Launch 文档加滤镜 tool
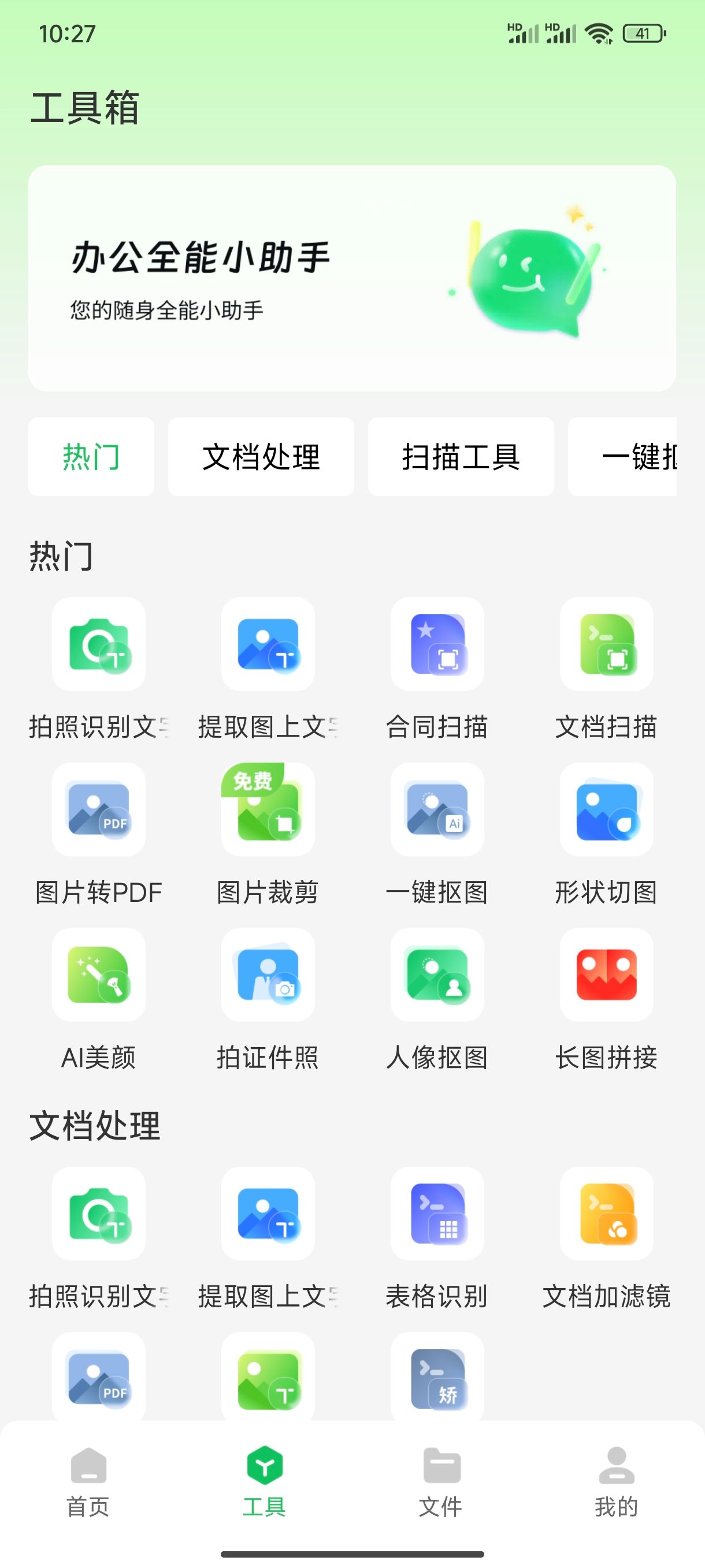Screen dimensions: 705x1568 606,1214
